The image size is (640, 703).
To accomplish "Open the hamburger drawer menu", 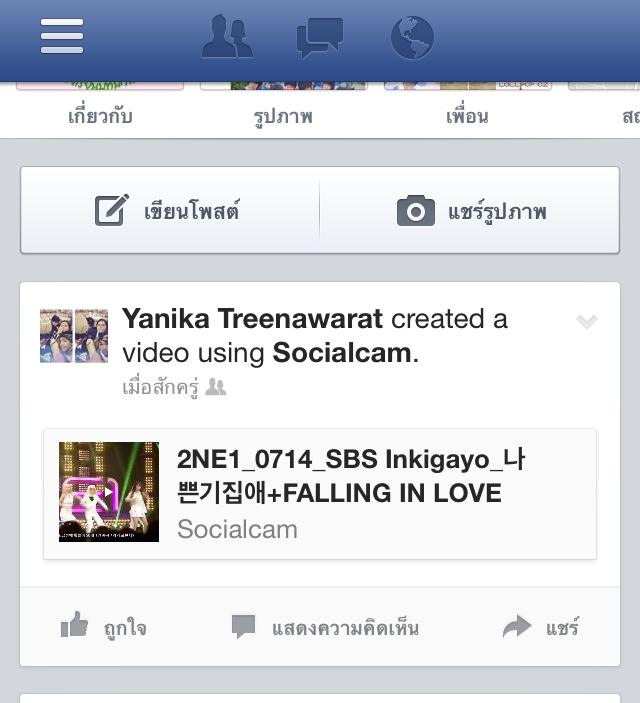I will click(62, 37).
